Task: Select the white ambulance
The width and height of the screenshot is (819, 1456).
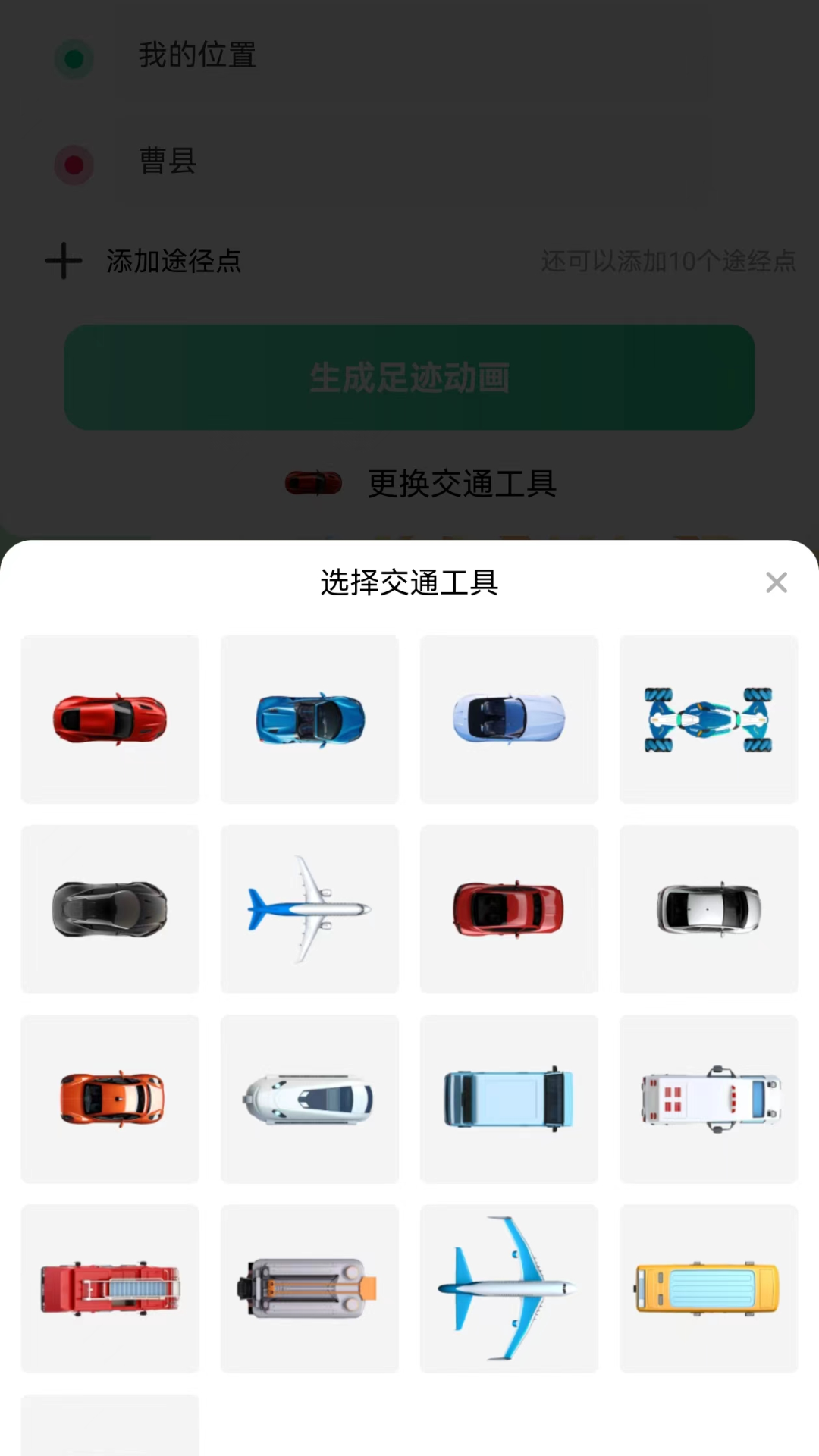Action: click(708, 1099)
